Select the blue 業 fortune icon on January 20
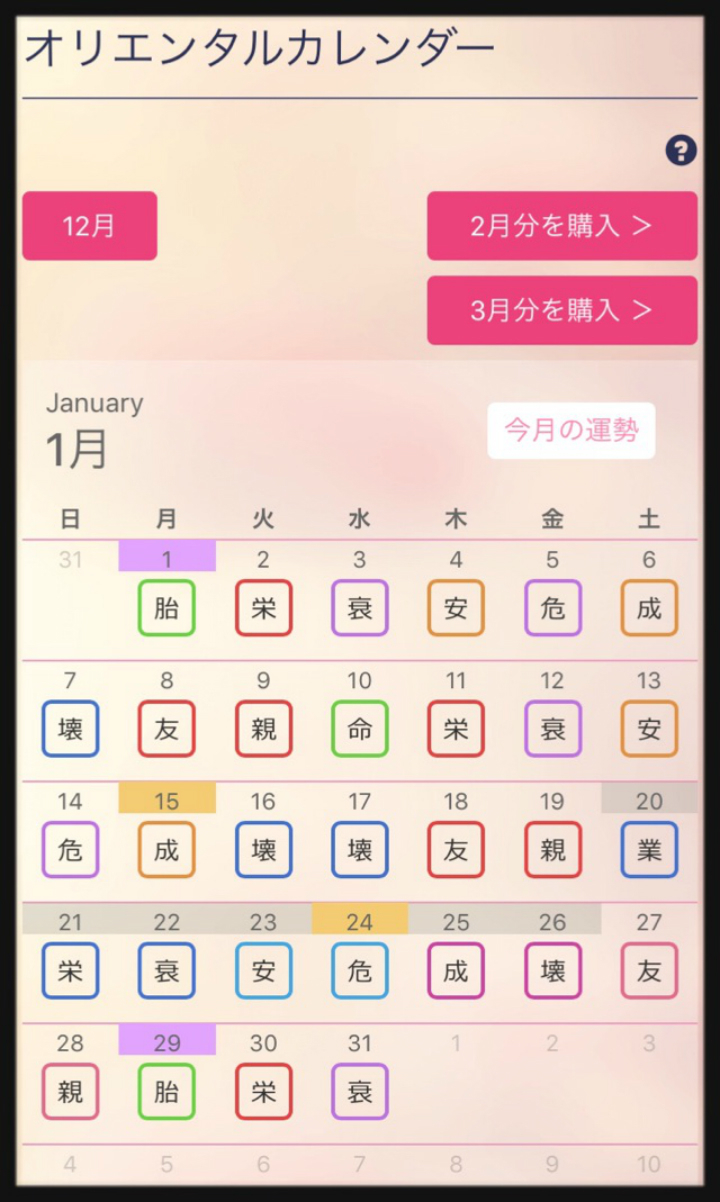The width and height of the screenshot is (720, 1202). pyautogui.click(x=648, y=850)
